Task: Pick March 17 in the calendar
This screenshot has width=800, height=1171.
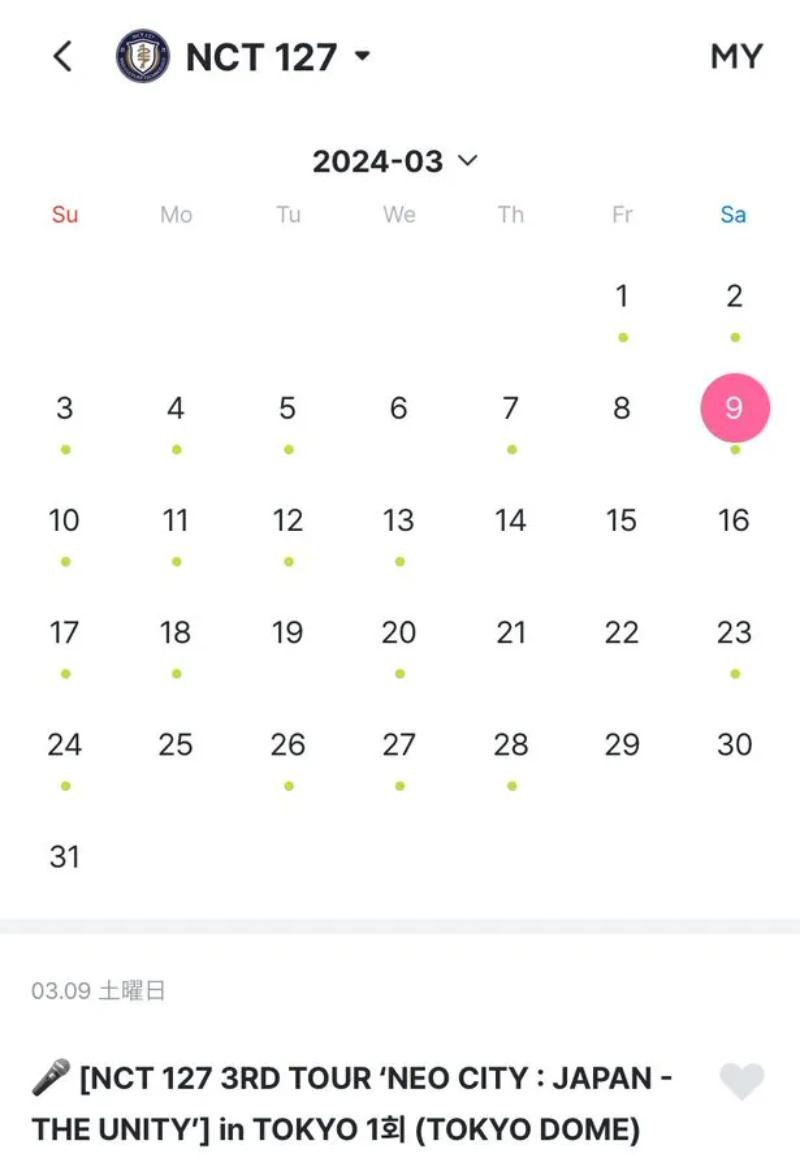Action: tap(65, 633)
